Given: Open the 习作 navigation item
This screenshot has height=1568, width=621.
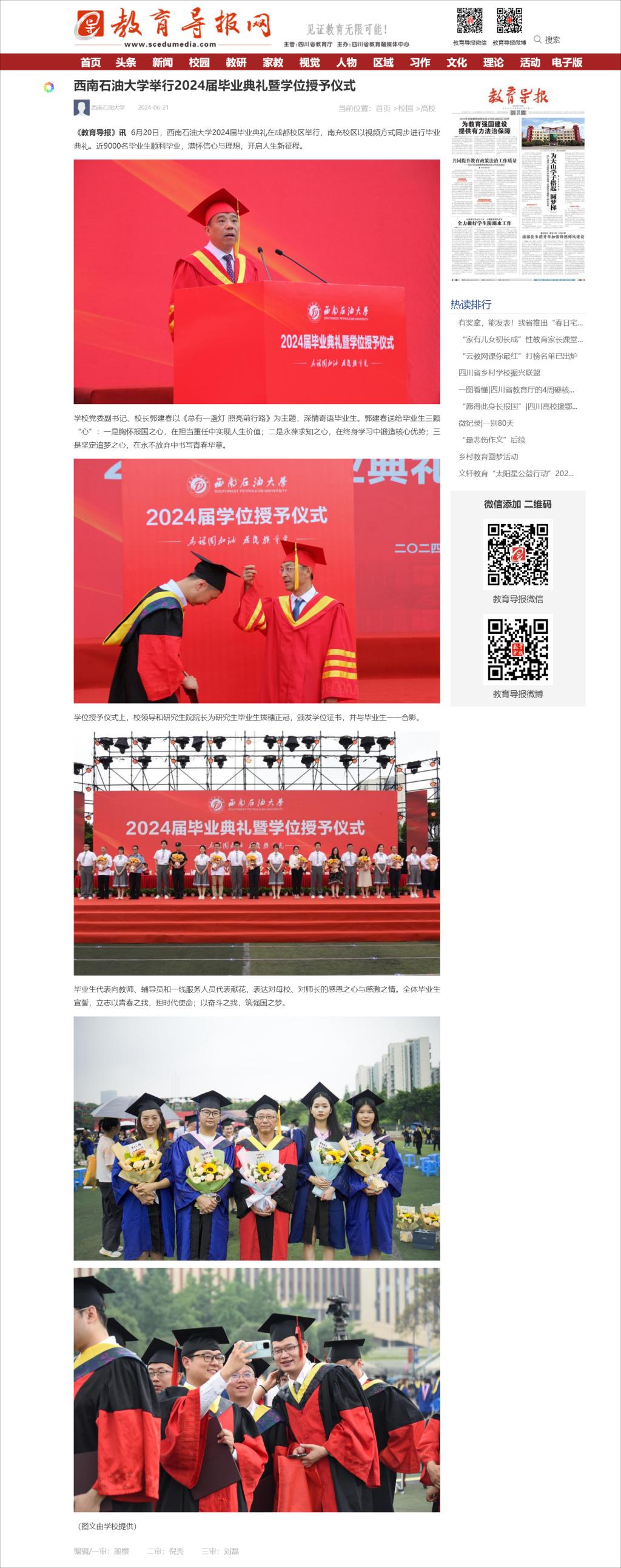Looking at the screenshot, I should pyautogui.click(x=420, y=62).
